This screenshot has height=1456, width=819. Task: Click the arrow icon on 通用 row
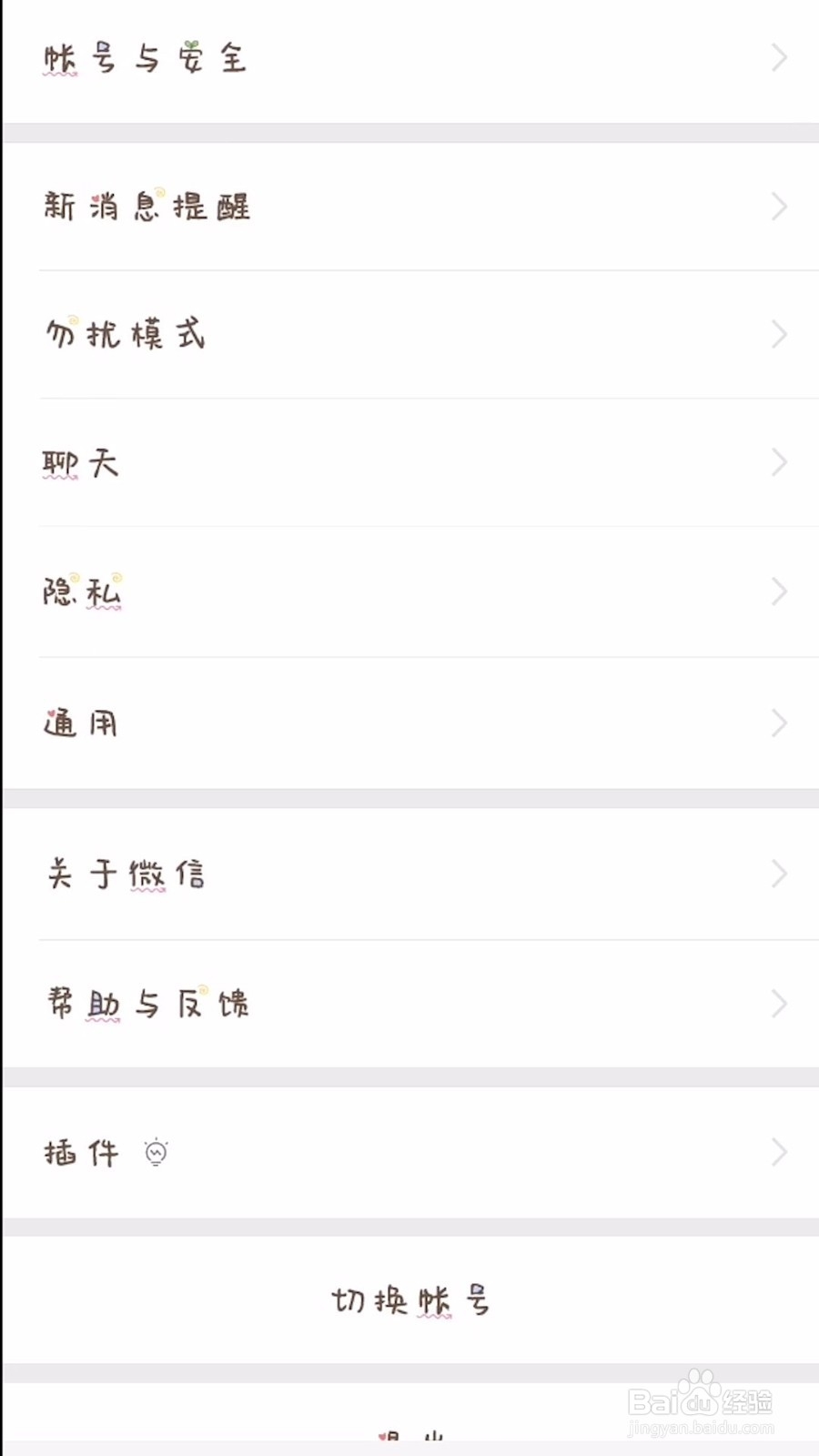click(778, 723)
